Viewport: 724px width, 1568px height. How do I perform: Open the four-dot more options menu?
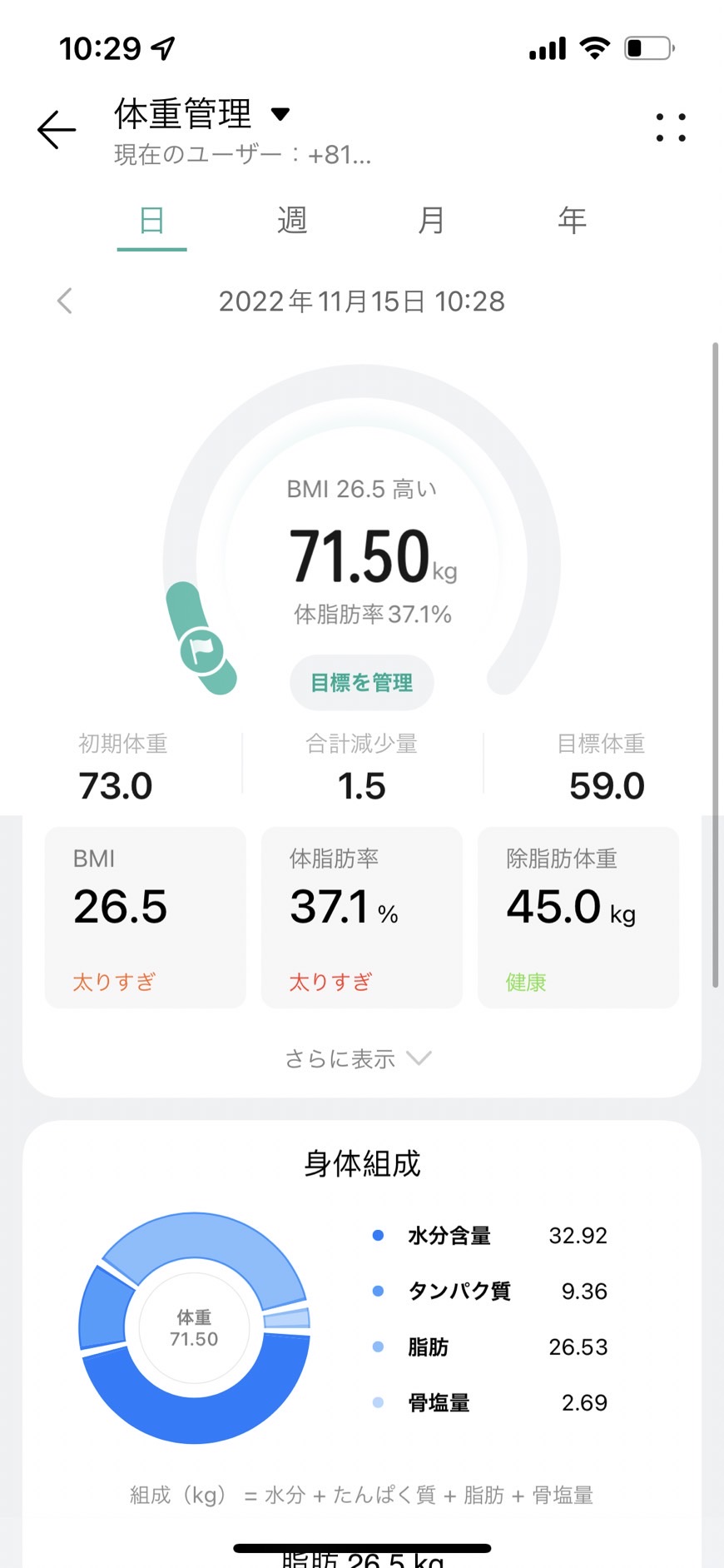click(671, 127)
